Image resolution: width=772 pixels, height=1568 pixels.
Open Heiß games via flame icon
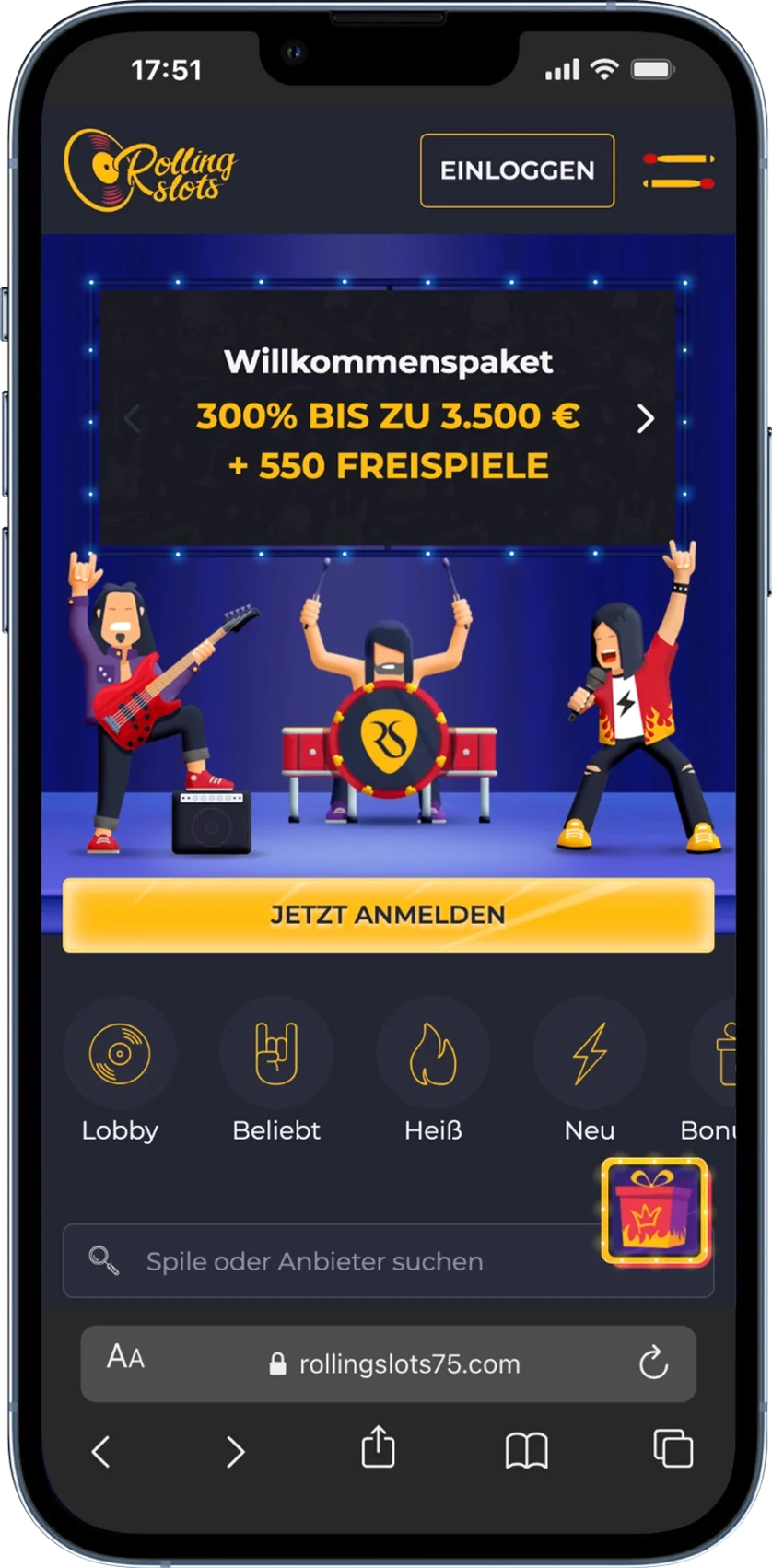tap(433, 1050)
